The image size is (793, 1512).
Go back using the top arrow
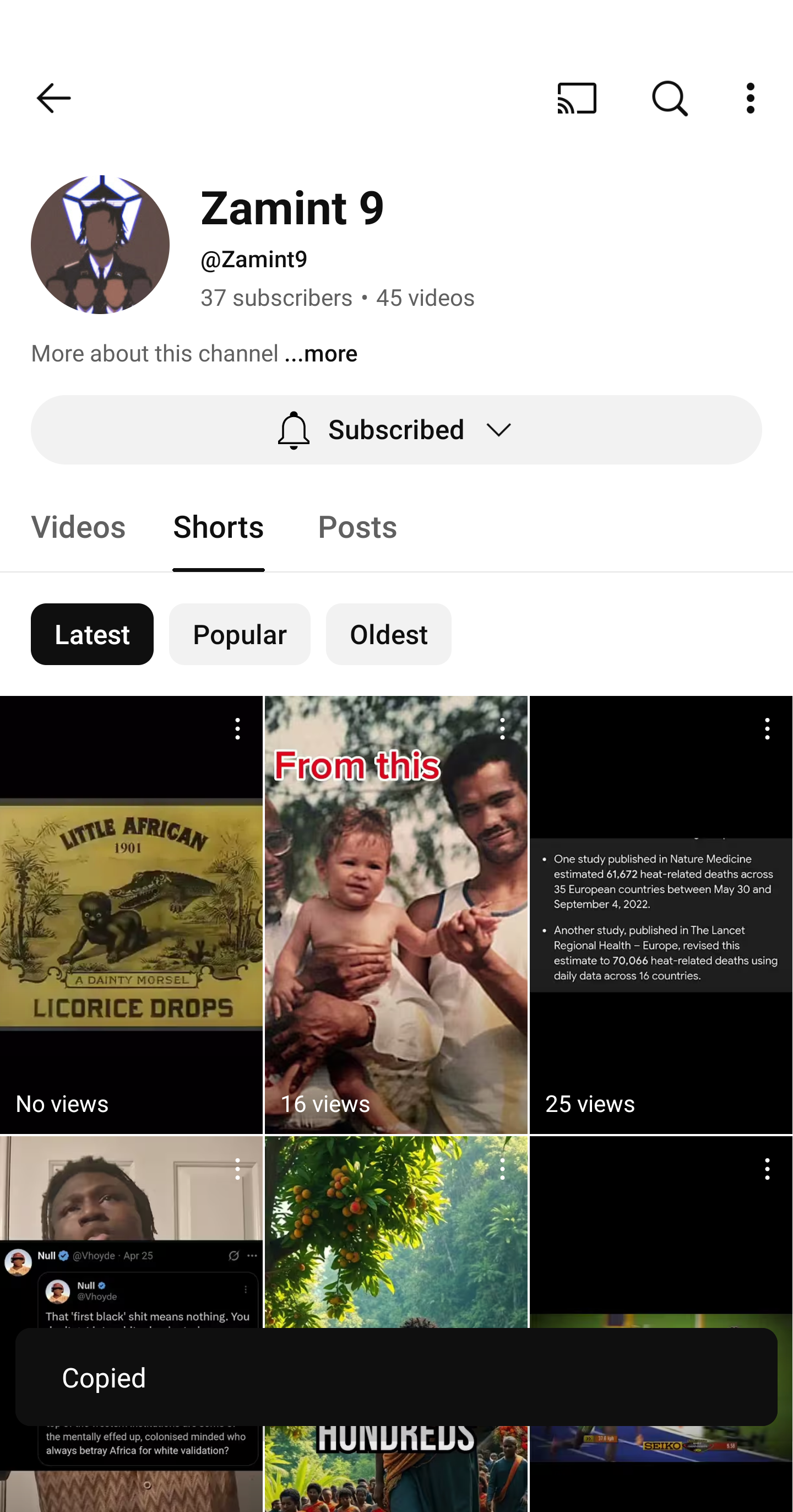53,98
